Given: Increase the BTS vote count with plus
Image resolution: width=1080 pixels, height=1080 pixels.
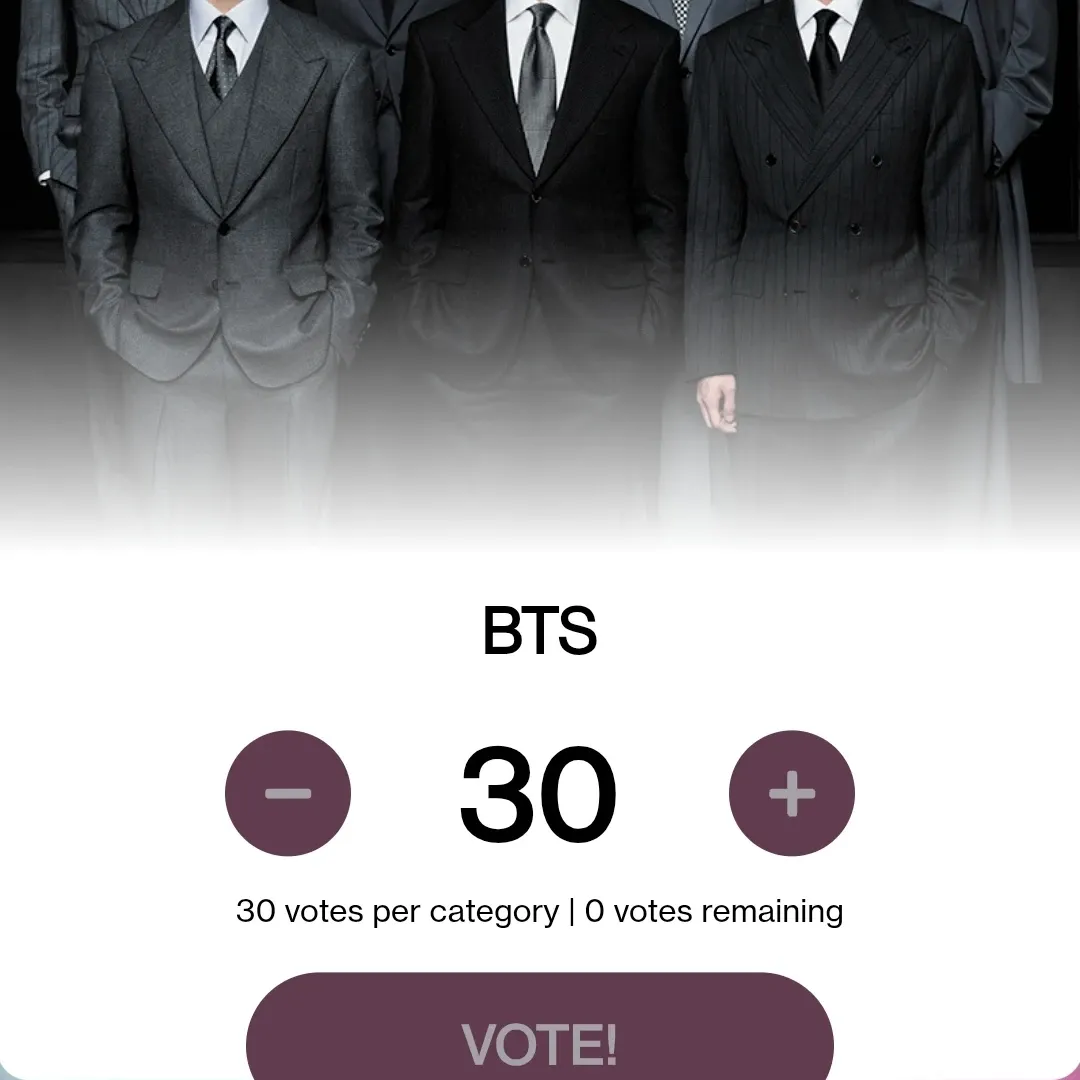Looking at the screenshot, I should [x=791, y=793].
